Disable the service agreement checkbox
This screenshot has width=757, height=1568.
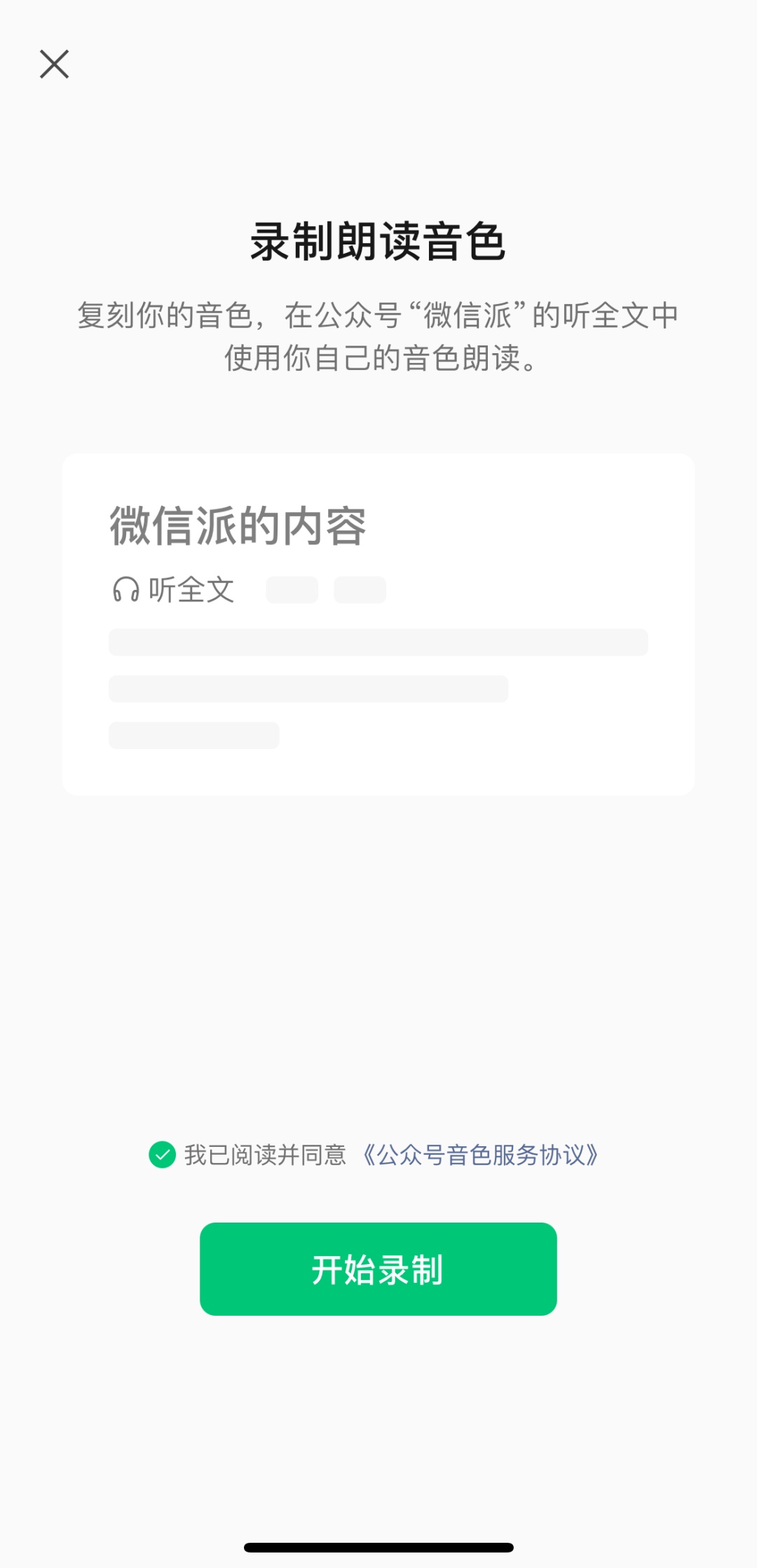[163, 1152]
